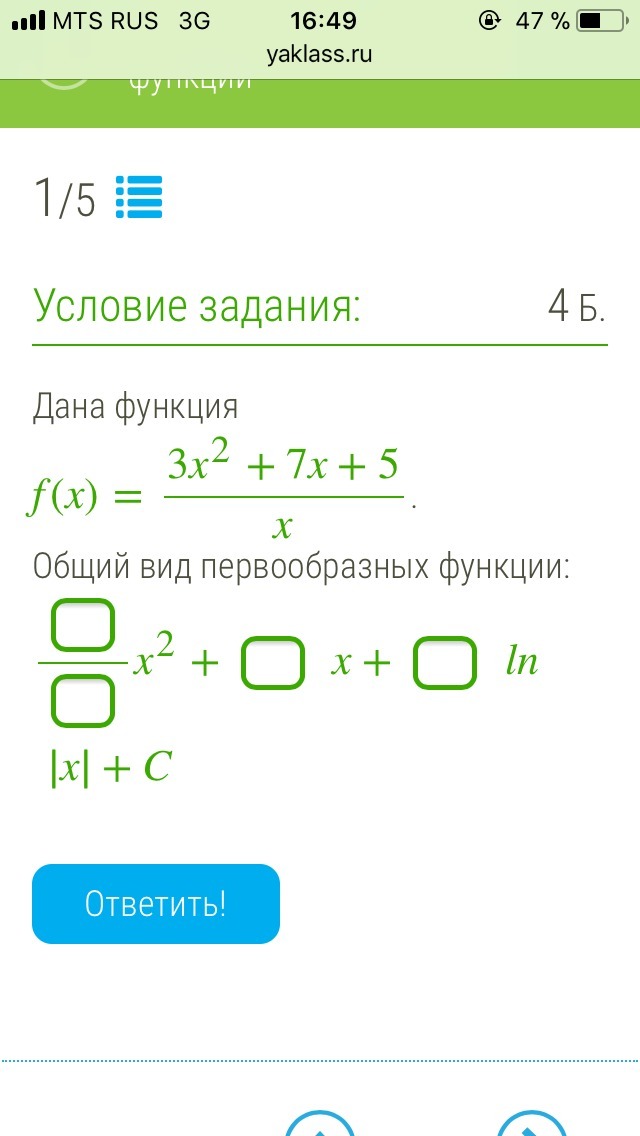Tap the numerator box of the x² fraction
Screen dimensions: 640x1136
coord(83,625)
